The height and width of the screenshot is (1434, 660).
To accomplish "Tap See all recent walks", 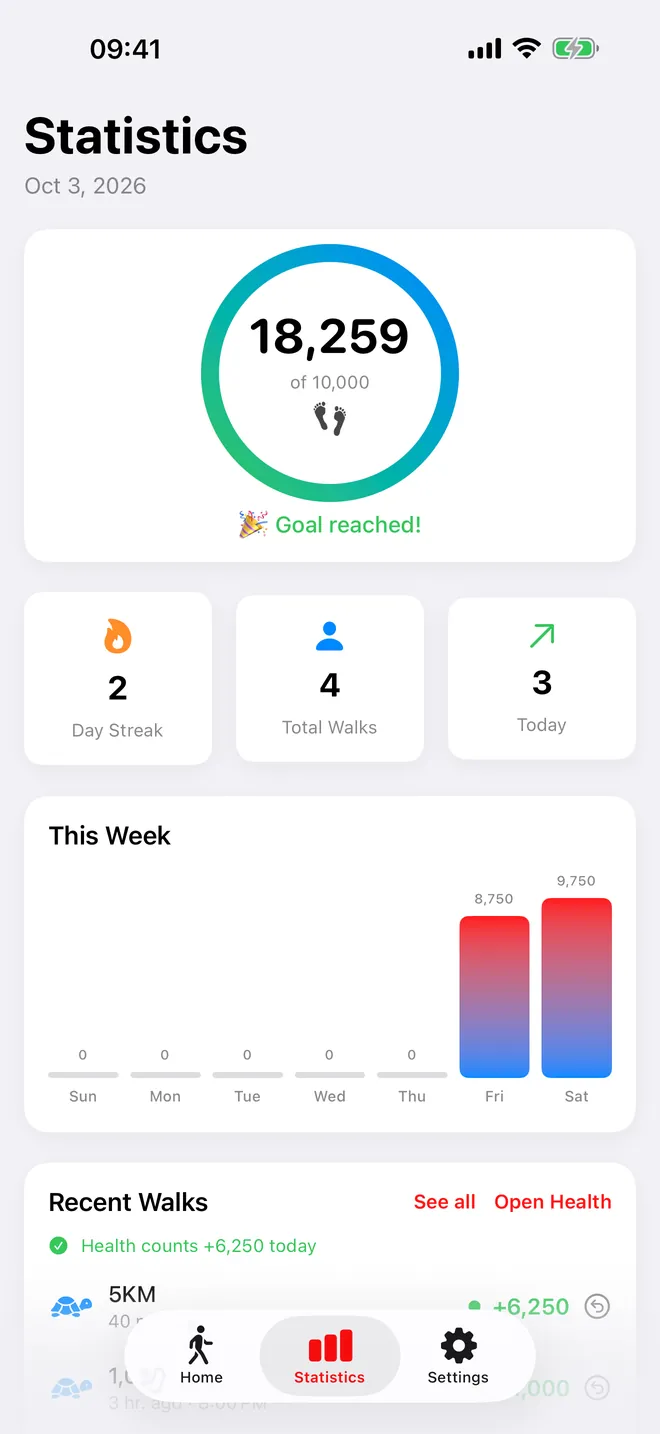I will pyautogui.click(x=445, y=1202).
